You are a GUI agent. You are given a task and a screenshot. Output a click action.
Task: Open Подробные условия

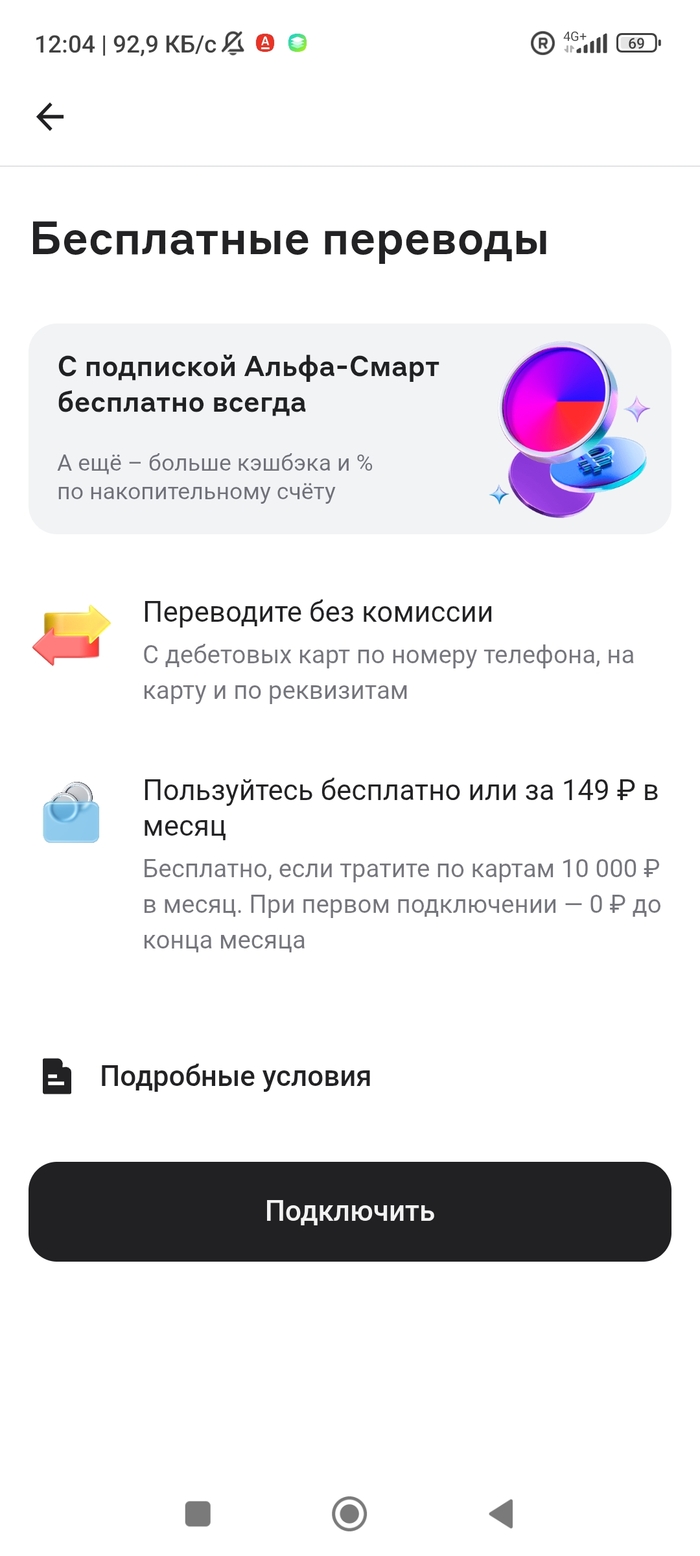point(206,1076)
